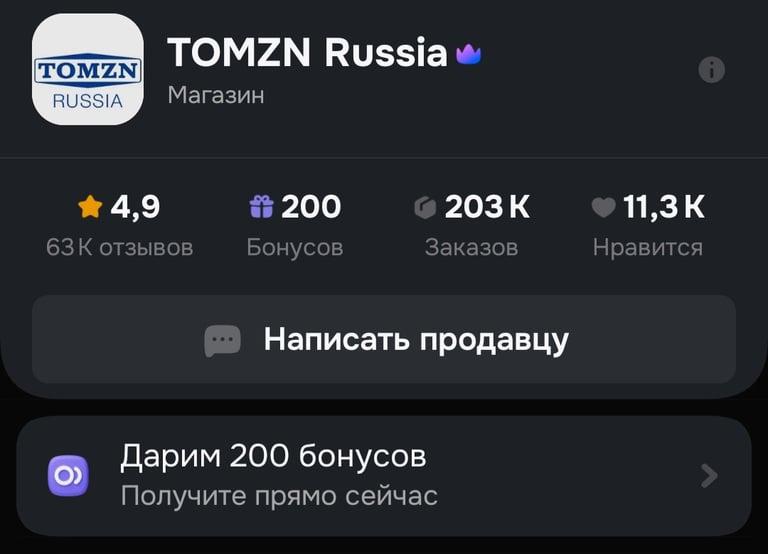
Task: View the 63K отзывов rating
Action: [120, 226]
